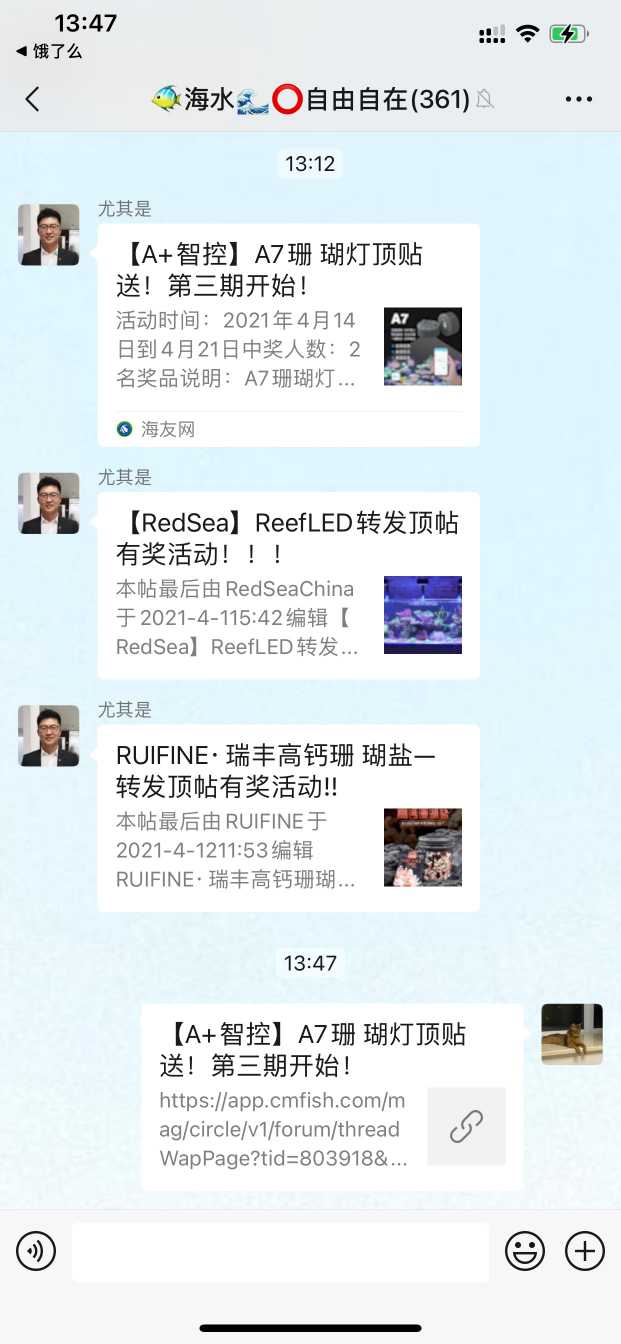
Task: Switch to voice message input
Action: click(x=36, y=1251)
